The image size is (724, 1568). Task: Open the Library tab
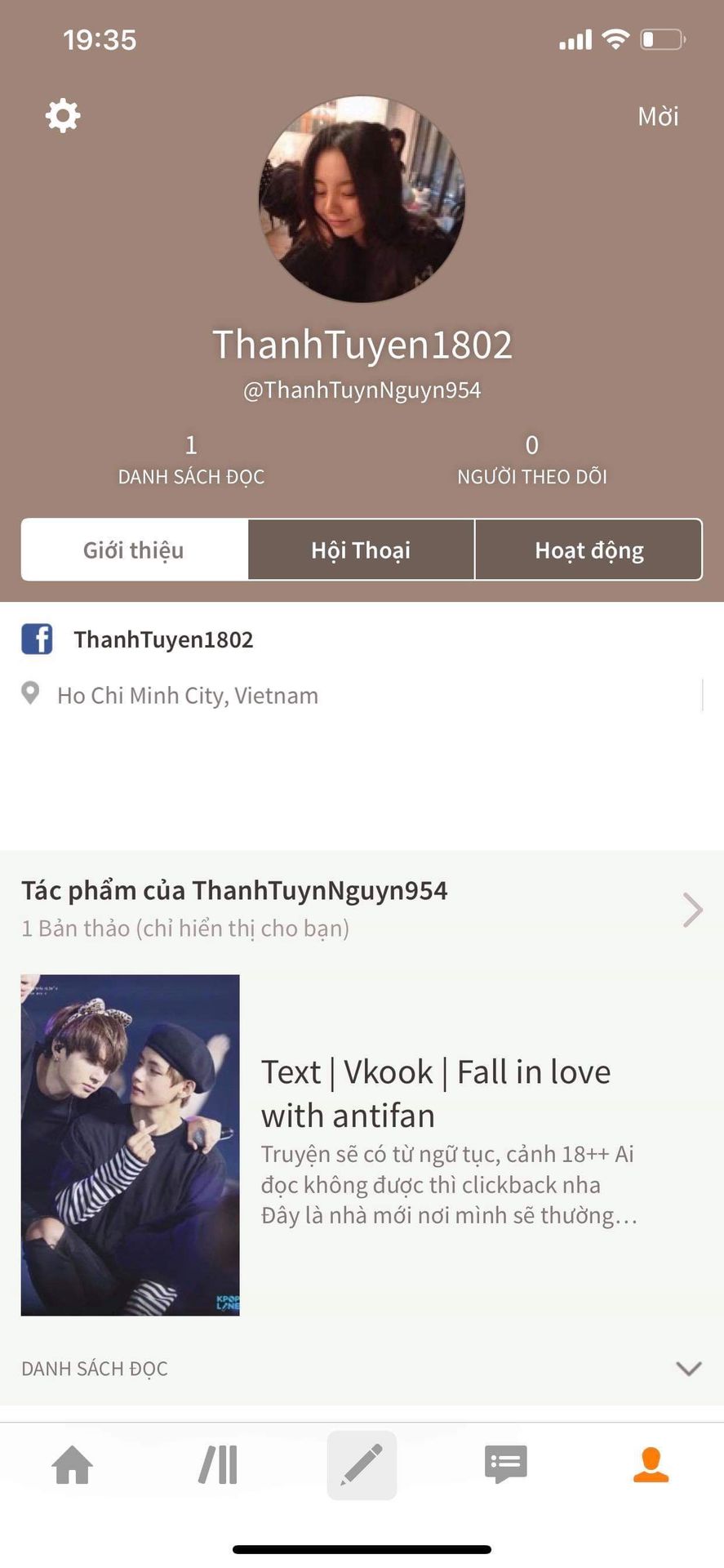218,1465
